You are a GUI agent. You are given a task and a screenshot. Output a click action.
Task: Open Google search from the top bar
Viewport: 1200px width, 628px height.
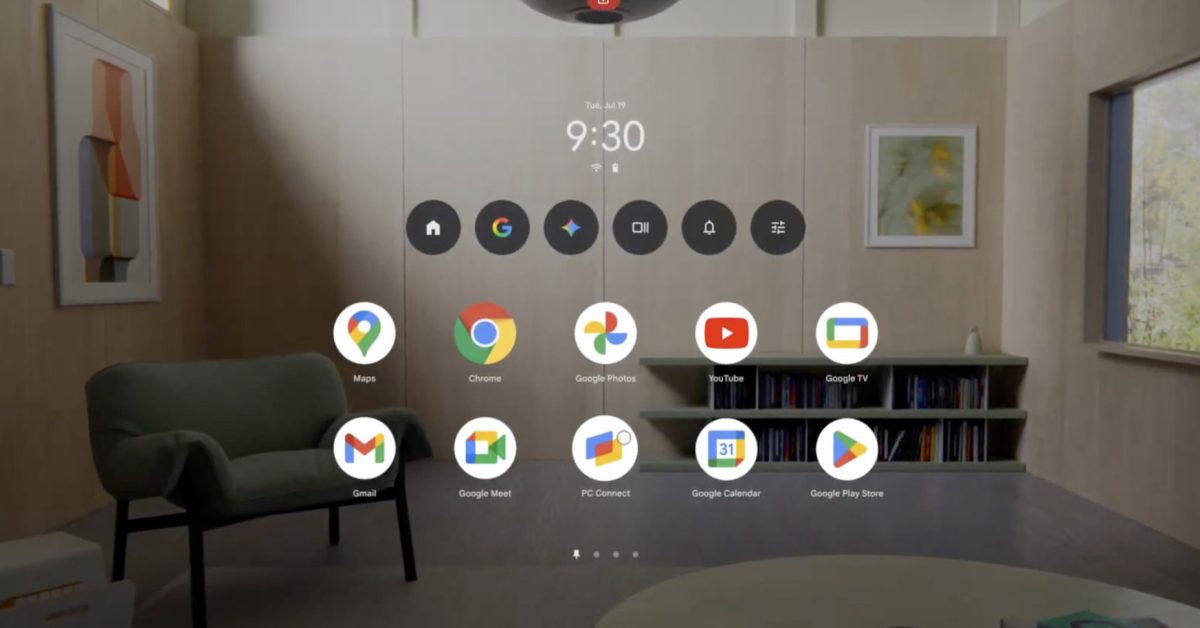pyautogui.click(x=502, y=227)
